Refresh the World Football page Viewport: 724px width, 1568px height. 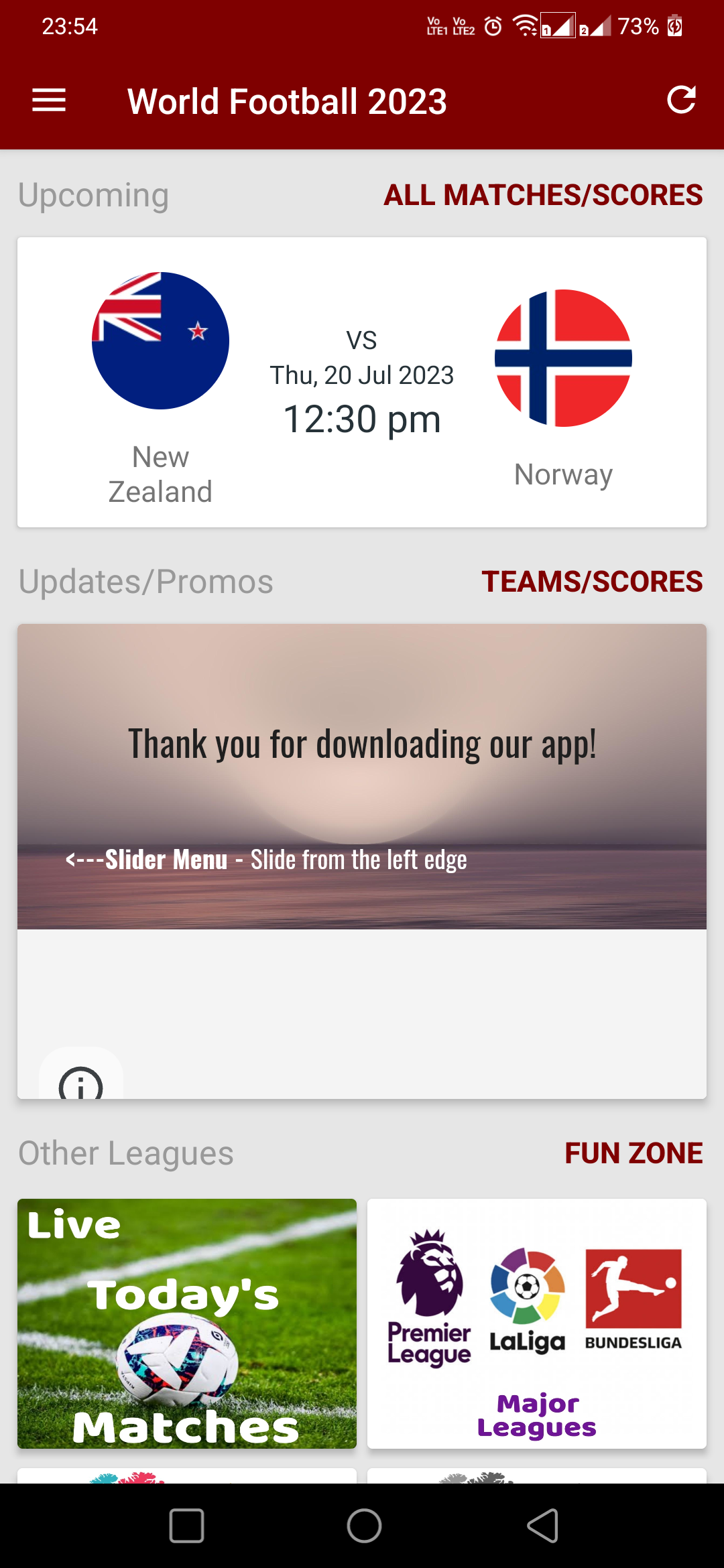pos(681,101)
